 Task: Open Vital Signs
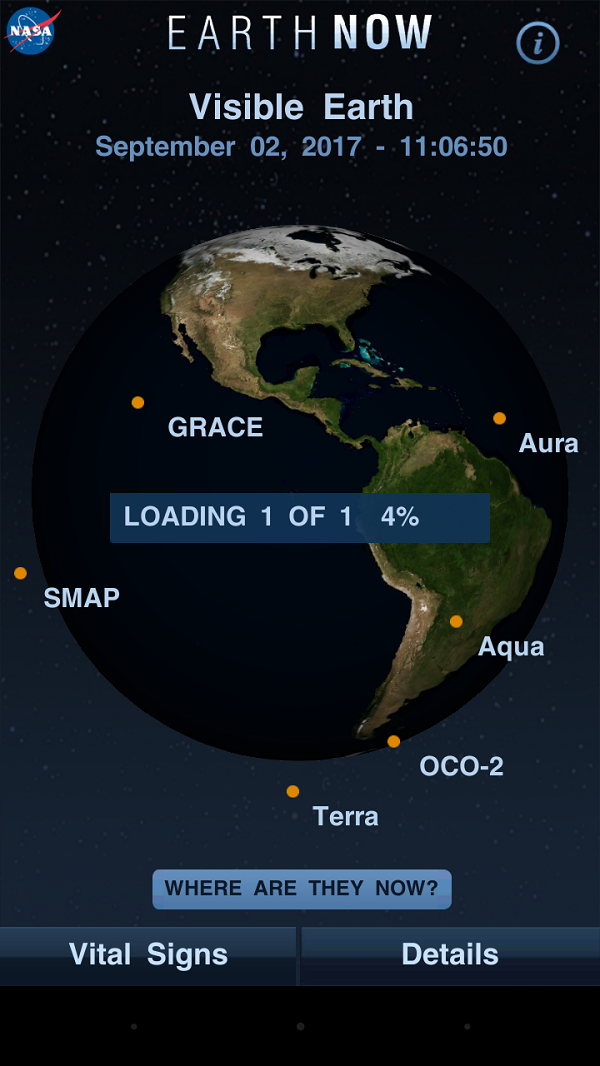(148, 955)
